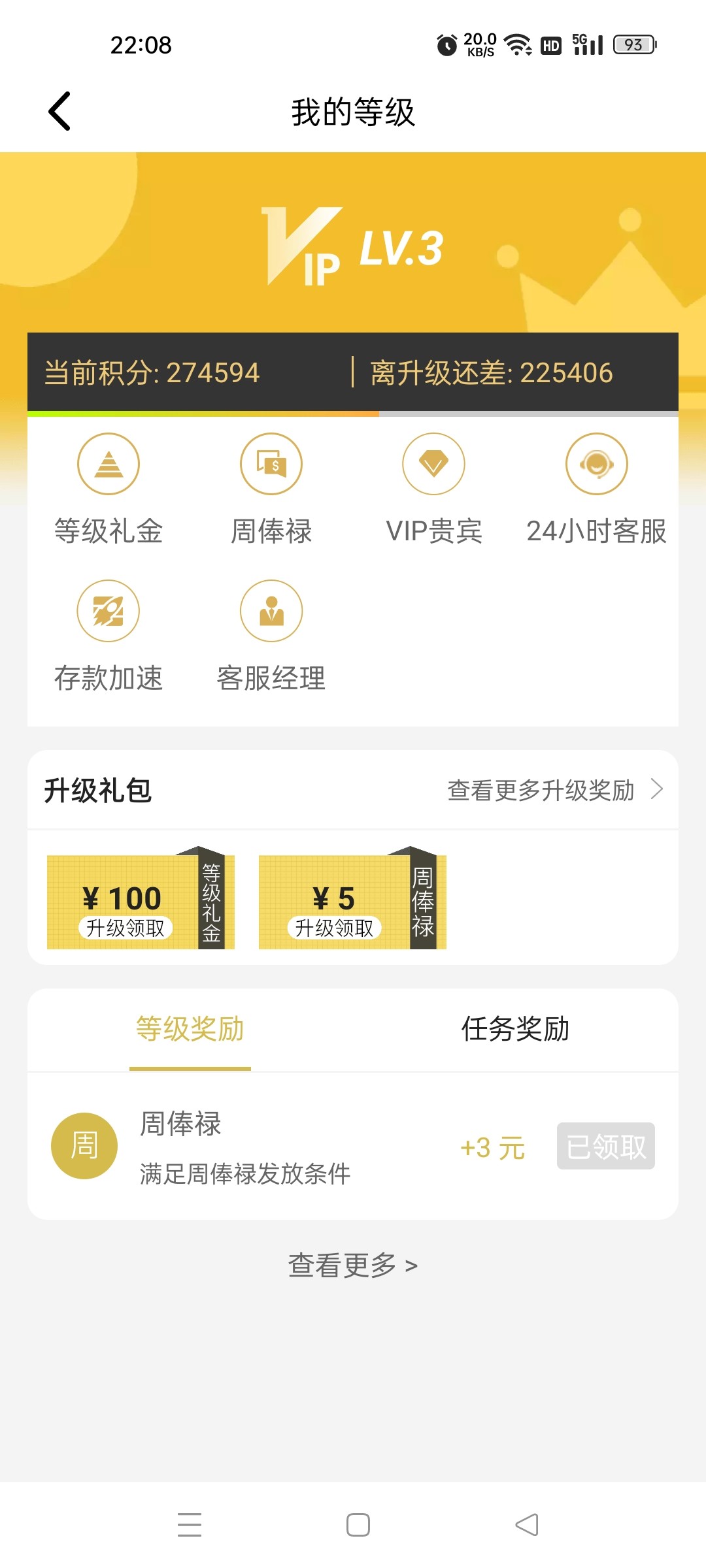Open the 等级礼金 benefit icon
The height and width of the screenshot is (1568, 706).
point(109,465)
